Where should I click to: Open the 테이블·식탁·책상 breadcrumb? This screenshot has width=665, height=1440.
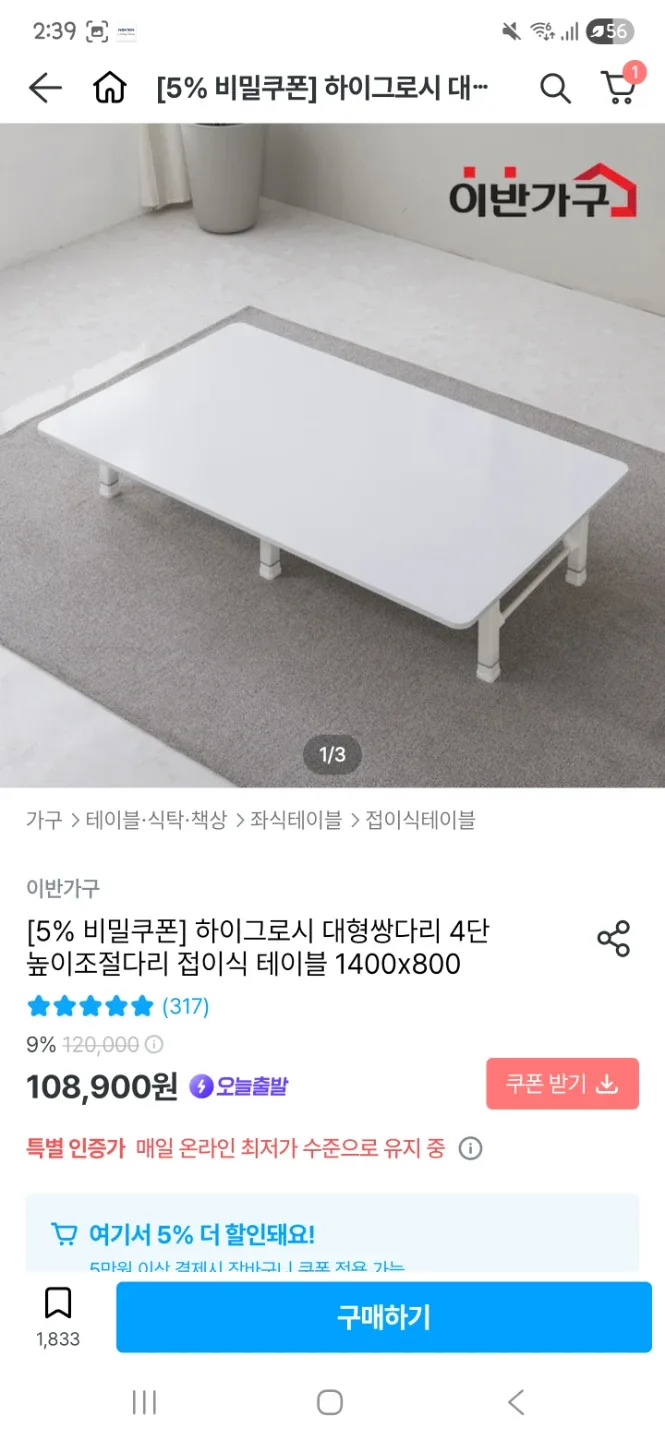click(x=156, y=821)
